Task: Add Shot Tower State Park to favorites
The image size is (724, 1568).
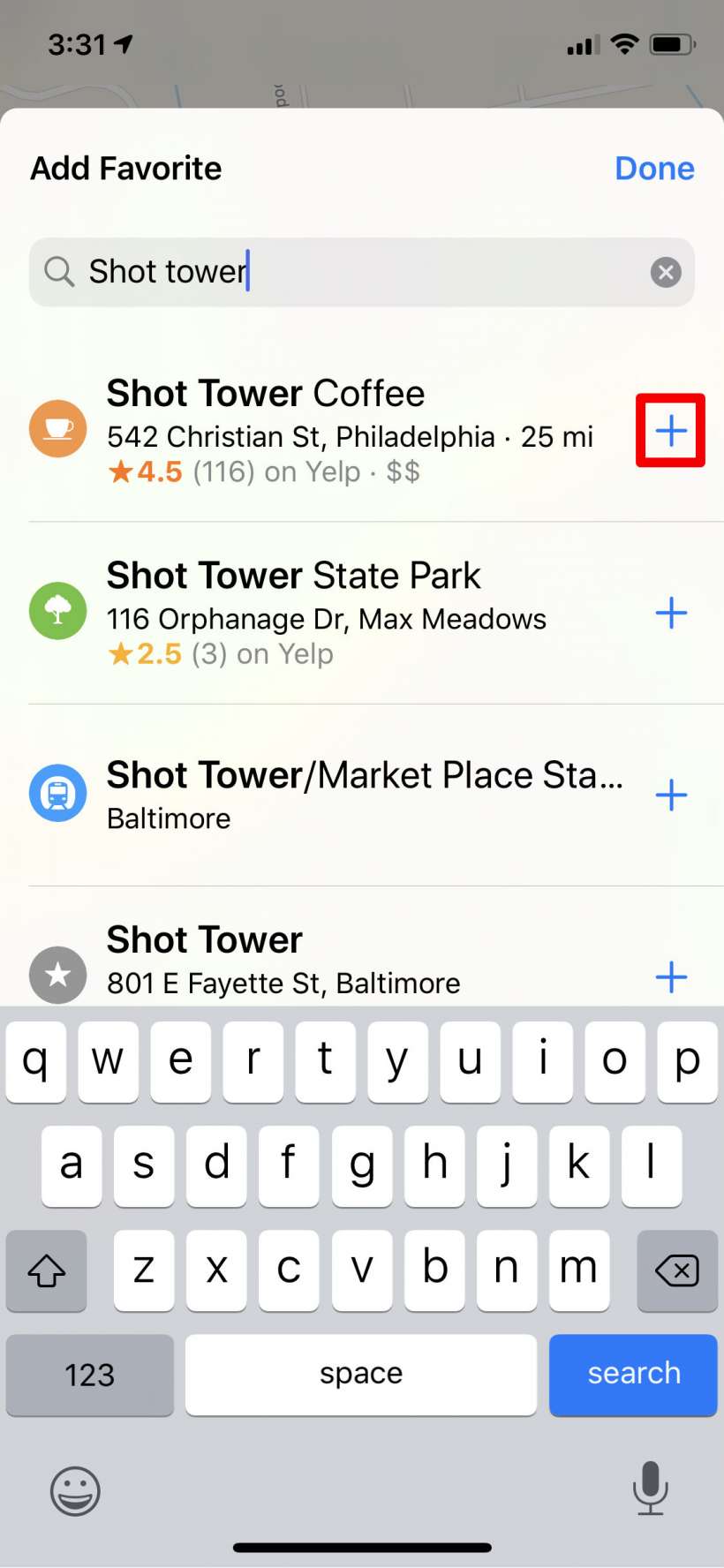Action: tap(671, 613)
